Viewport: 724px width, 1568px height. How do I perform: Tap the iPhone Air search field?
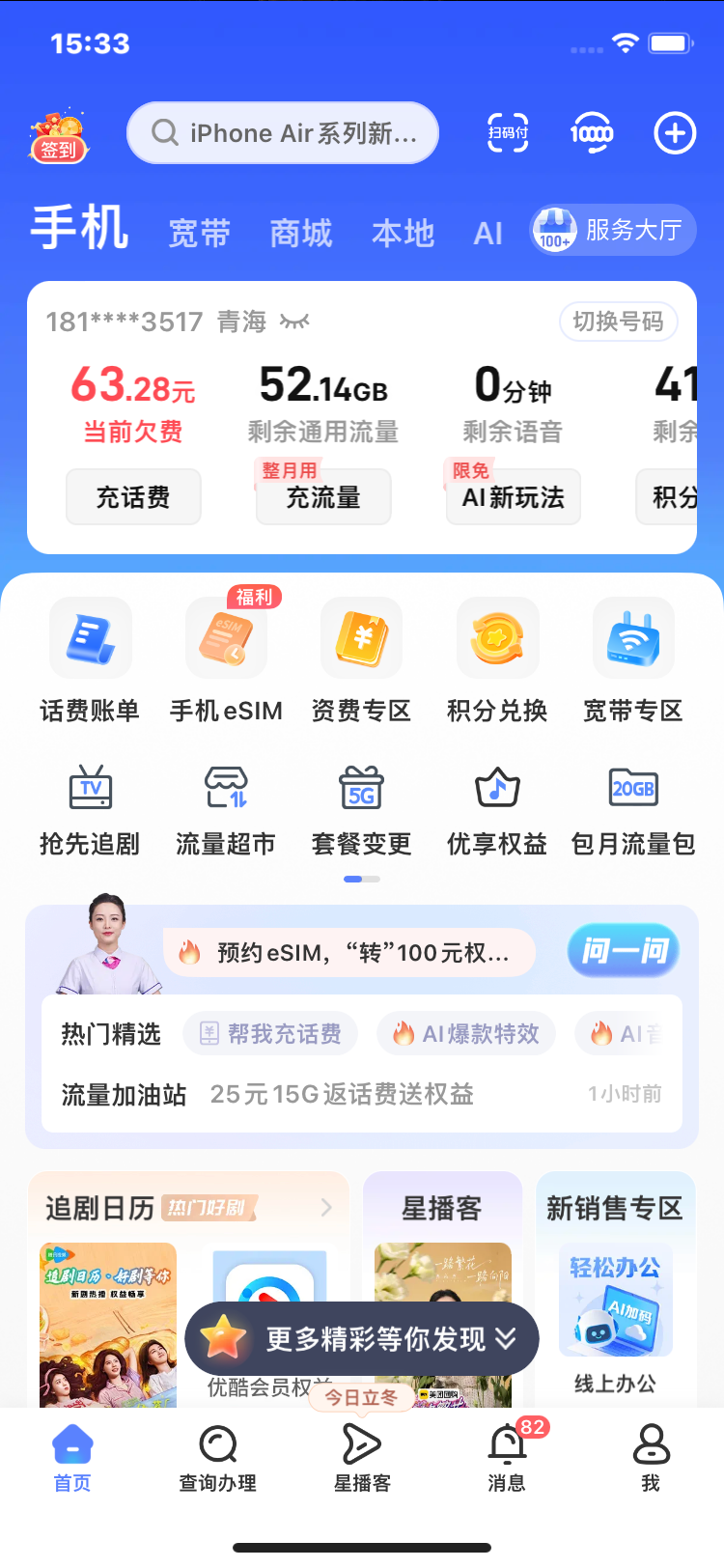coord(282,133)
